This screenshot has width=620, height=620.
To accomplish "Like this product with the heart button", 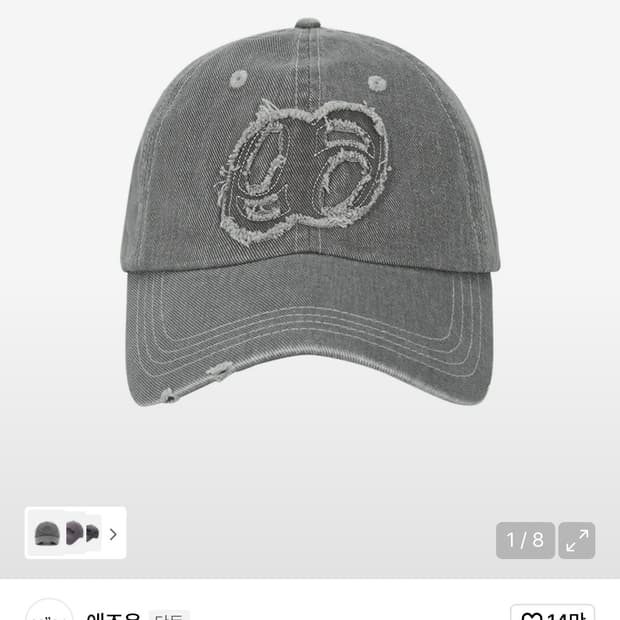I will click(552, 614).
